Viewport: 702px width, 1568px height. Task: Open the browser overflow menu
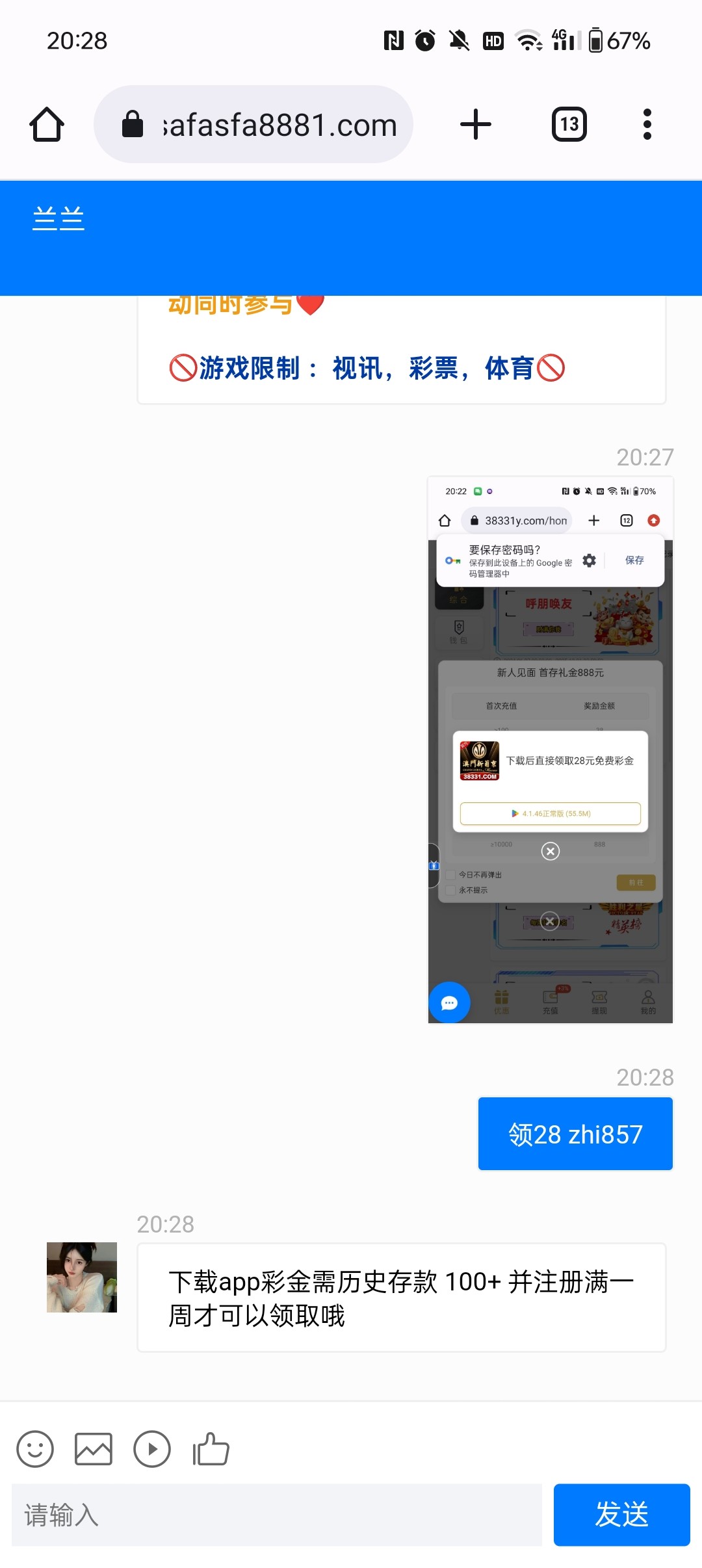tap(647, 124)
